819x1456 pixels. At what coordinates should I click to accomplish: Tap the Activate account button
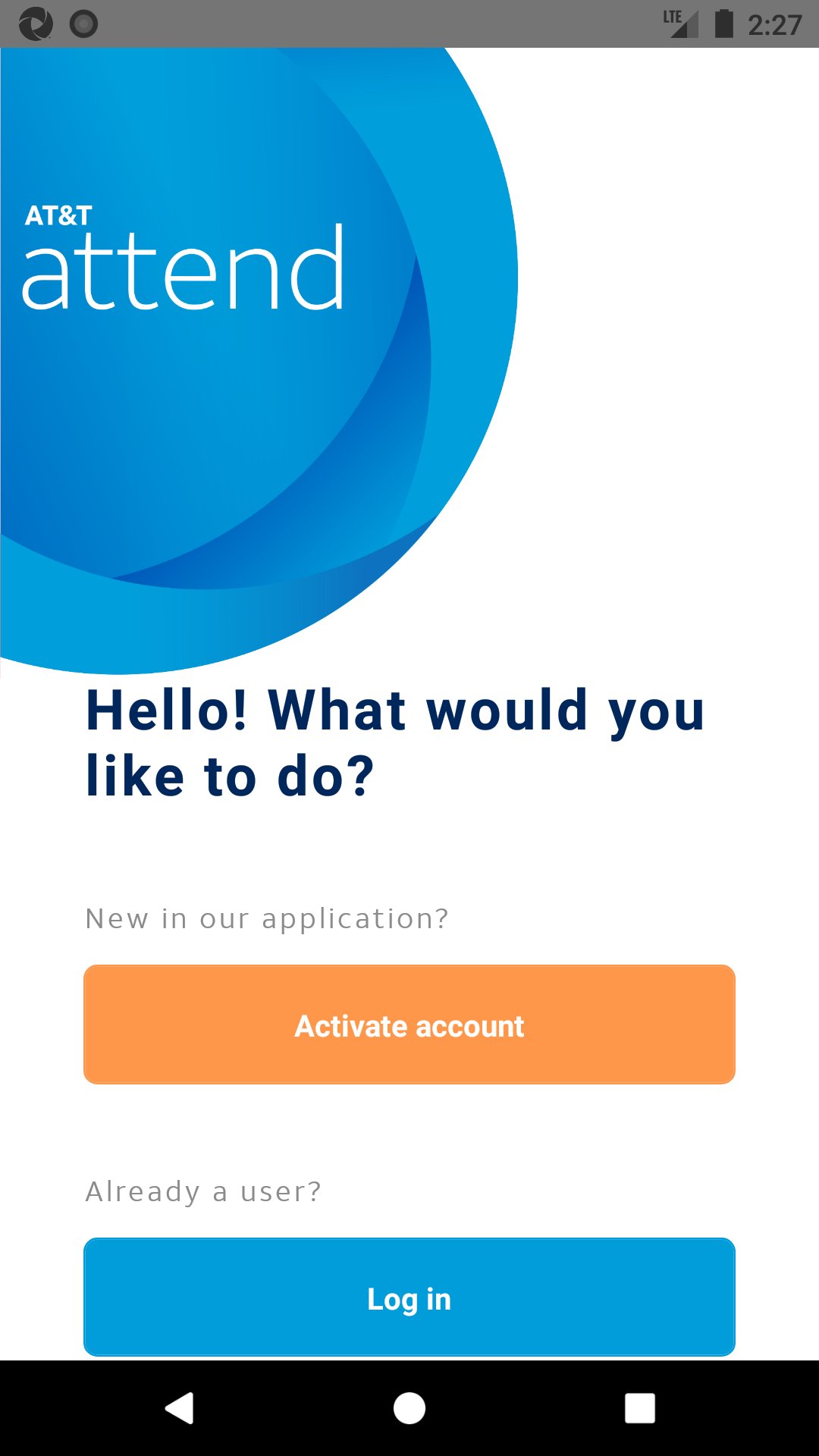point(409,1025)
